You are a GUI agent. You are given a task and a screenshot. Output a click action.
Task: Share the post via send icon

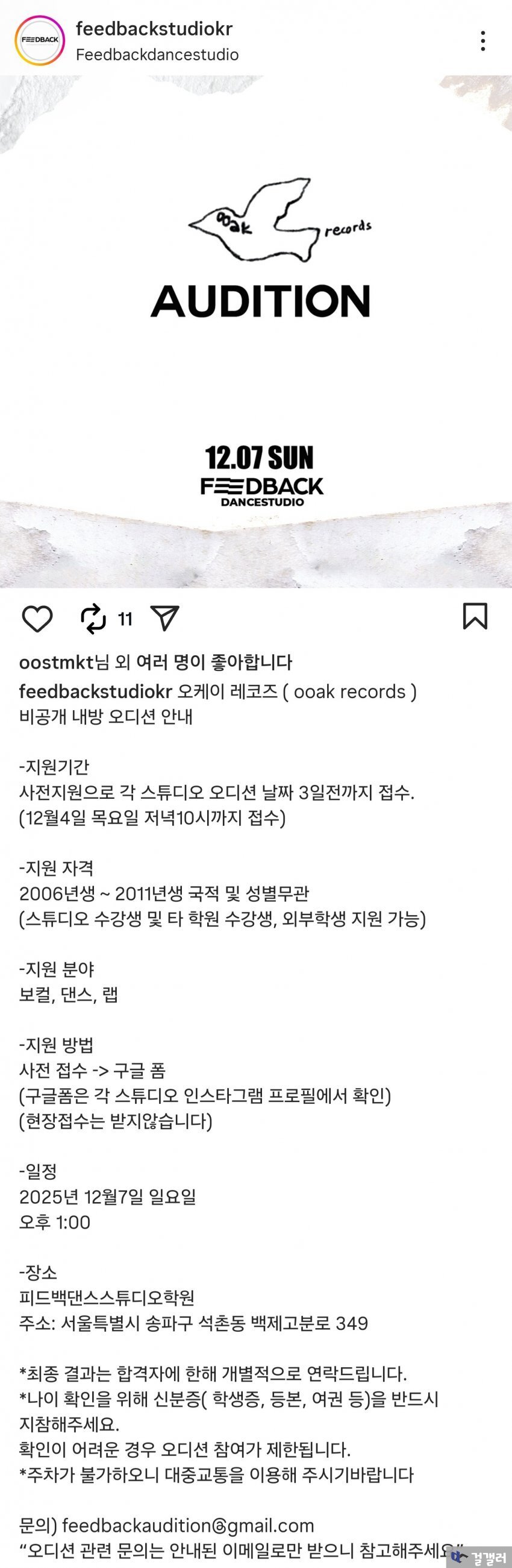(165, 619)
